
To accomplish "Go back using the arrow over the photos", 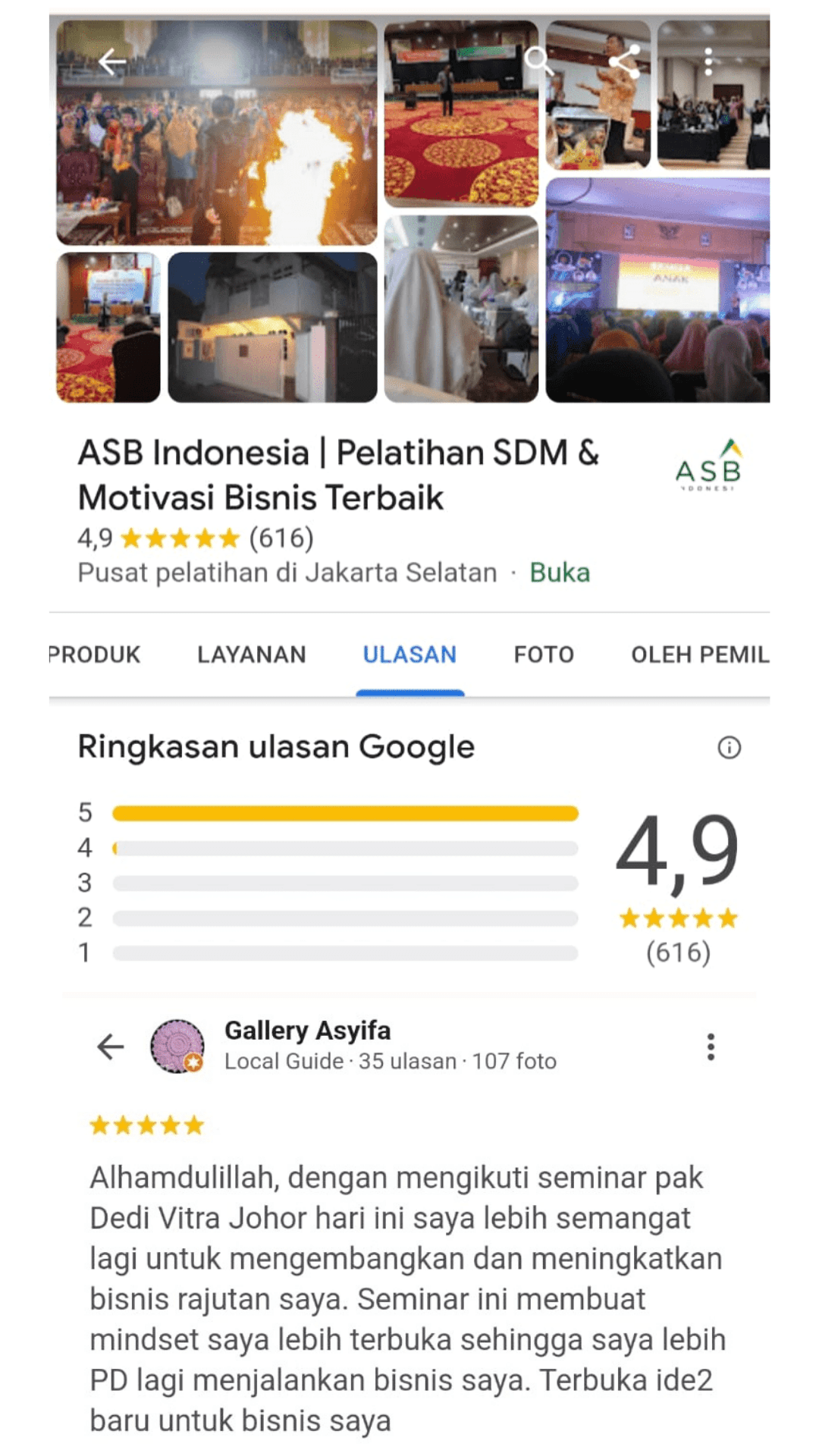I will tap(112, 62).
